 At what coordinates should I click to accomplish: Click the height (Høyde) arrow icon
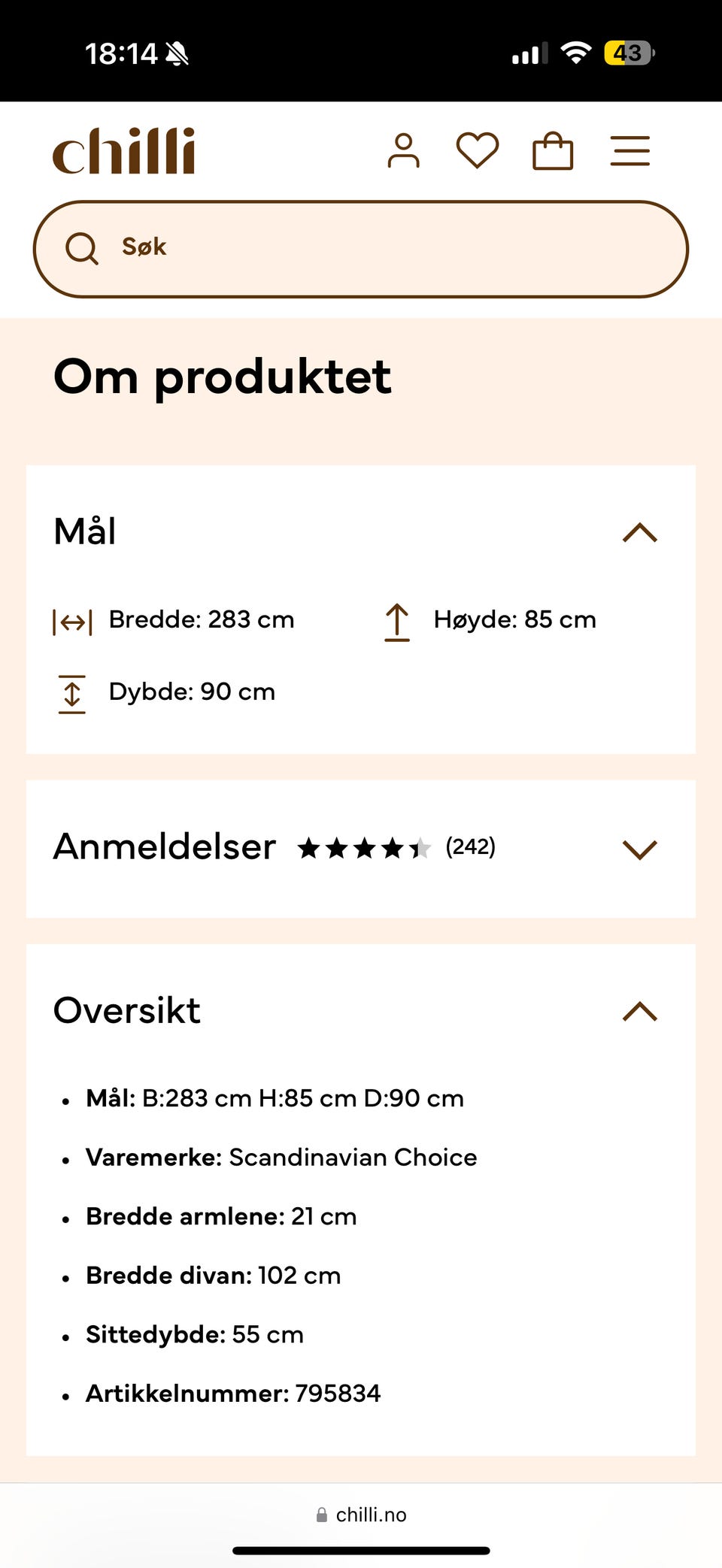[x=396, y=621]
